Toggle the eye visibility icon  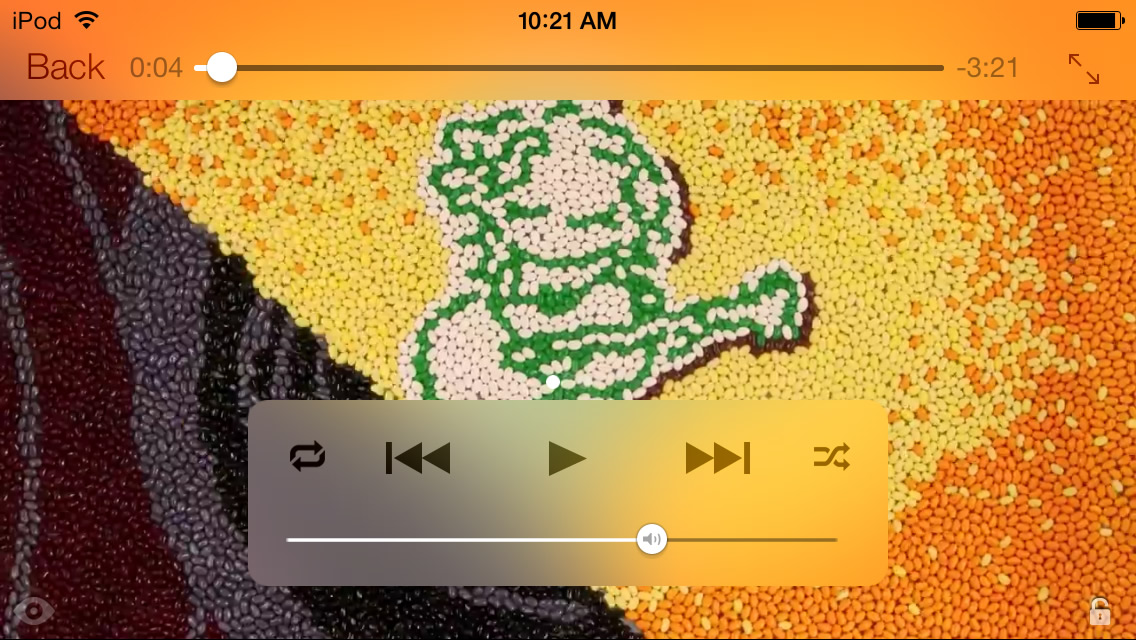pyautogui.click(x=33, y=611)
